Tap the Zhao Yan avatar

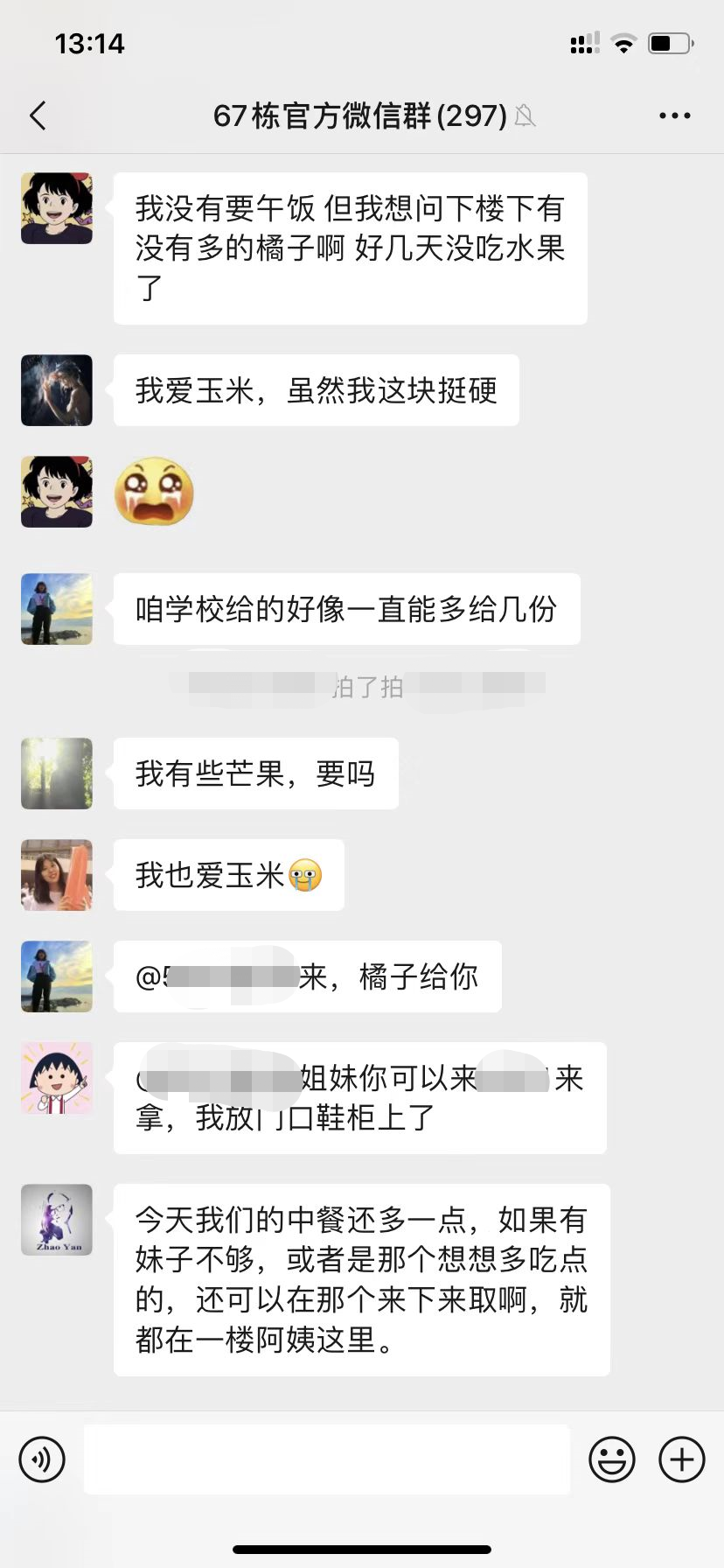tap(57, 1220)
